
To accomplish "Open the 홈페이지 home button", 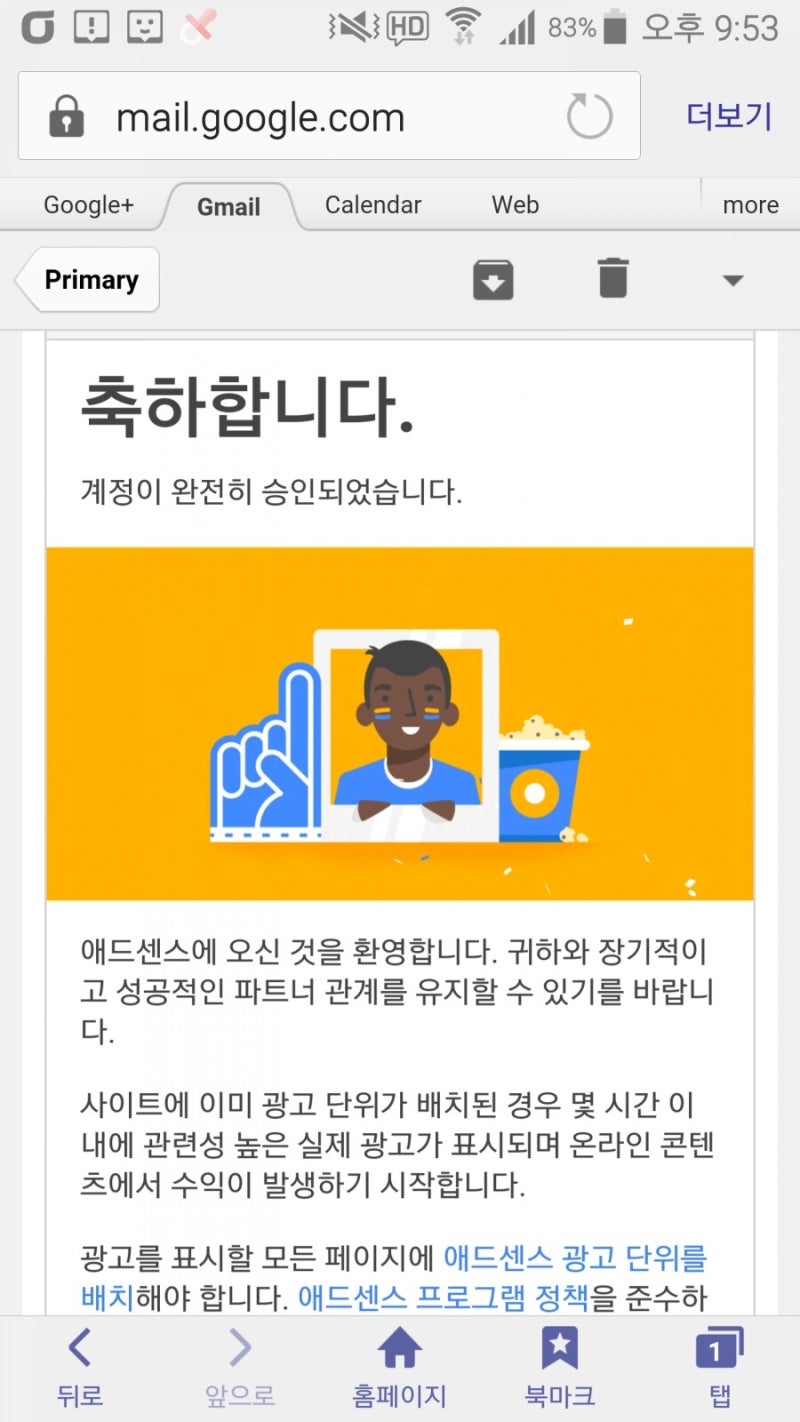I will (399, 1366).
